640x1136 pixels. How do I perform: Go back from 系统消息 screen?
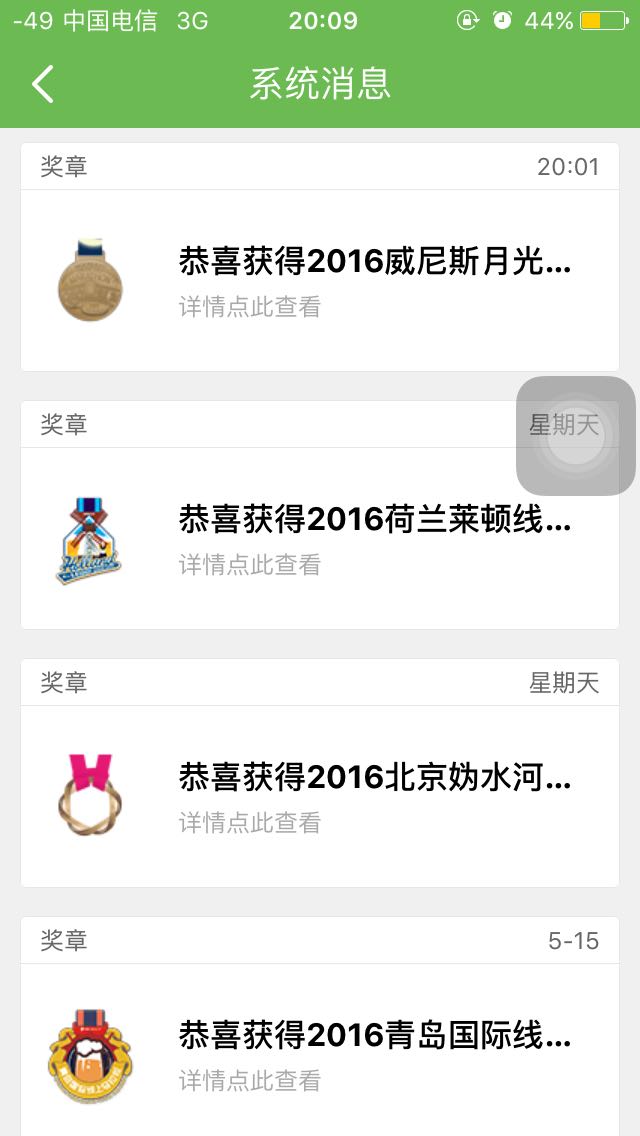point(43,84)
